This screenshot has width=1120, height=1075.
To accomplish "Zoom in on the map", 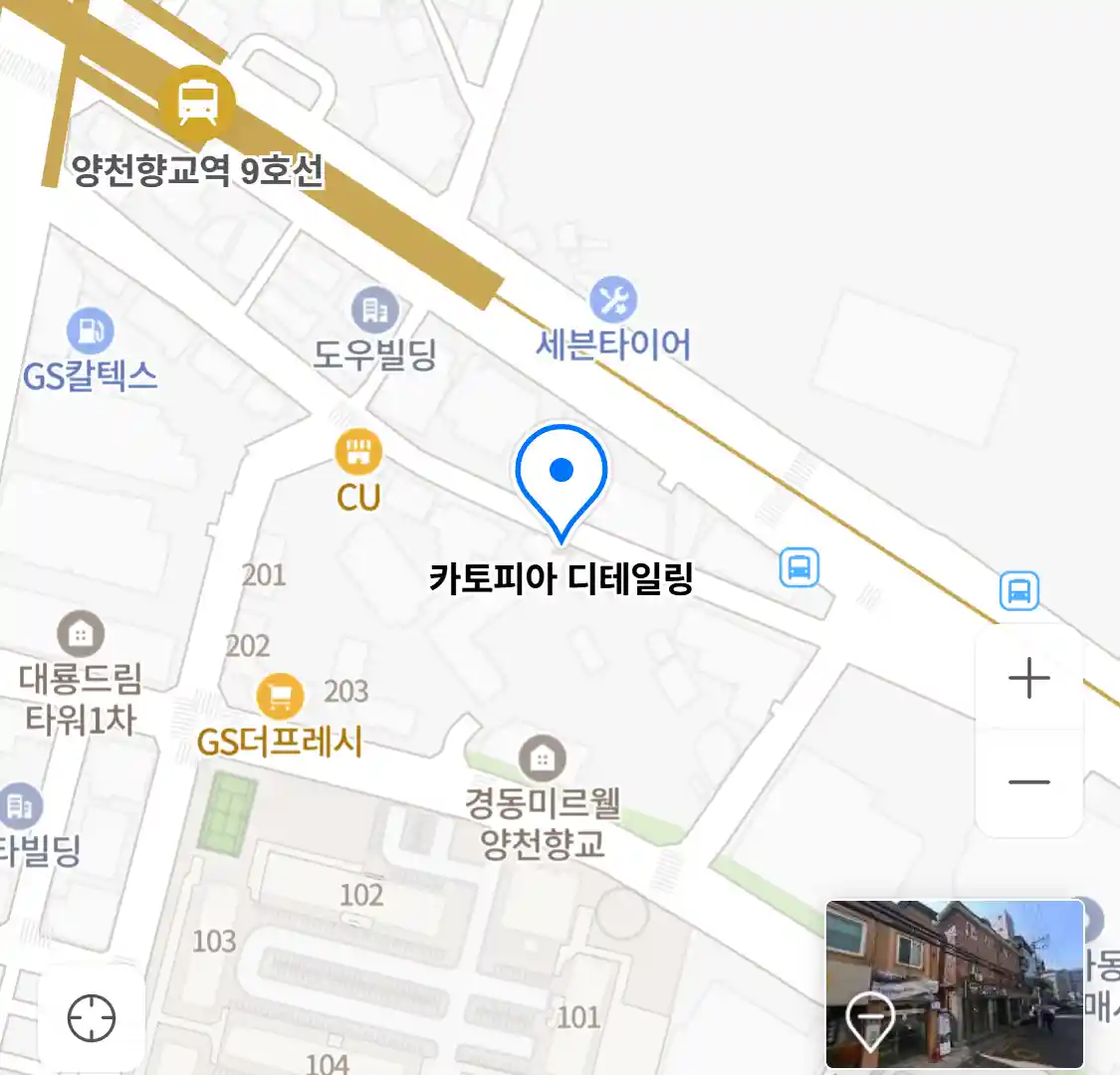I will (1028, 679).
